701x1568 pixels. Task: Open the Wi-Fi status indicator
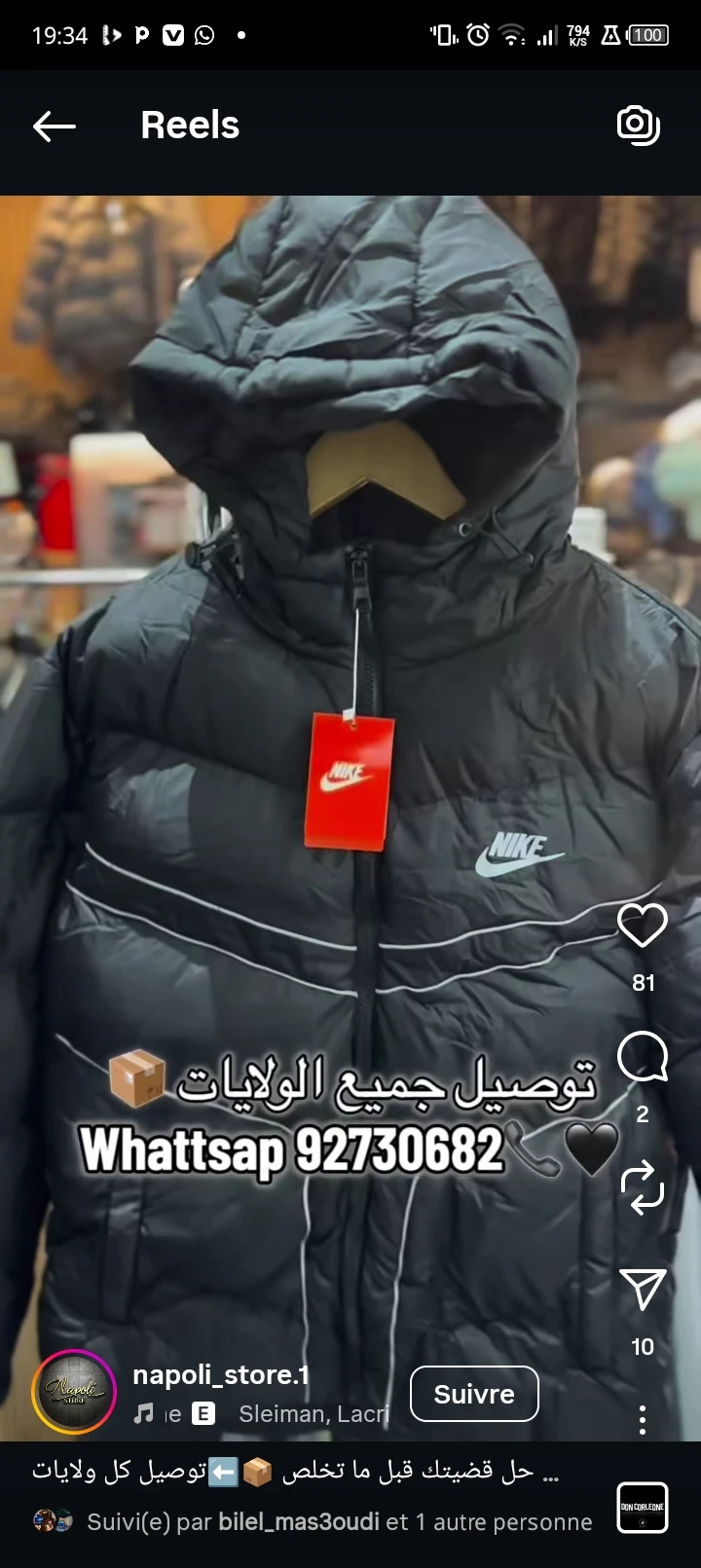pyautogui.click(x=510, y=35)
